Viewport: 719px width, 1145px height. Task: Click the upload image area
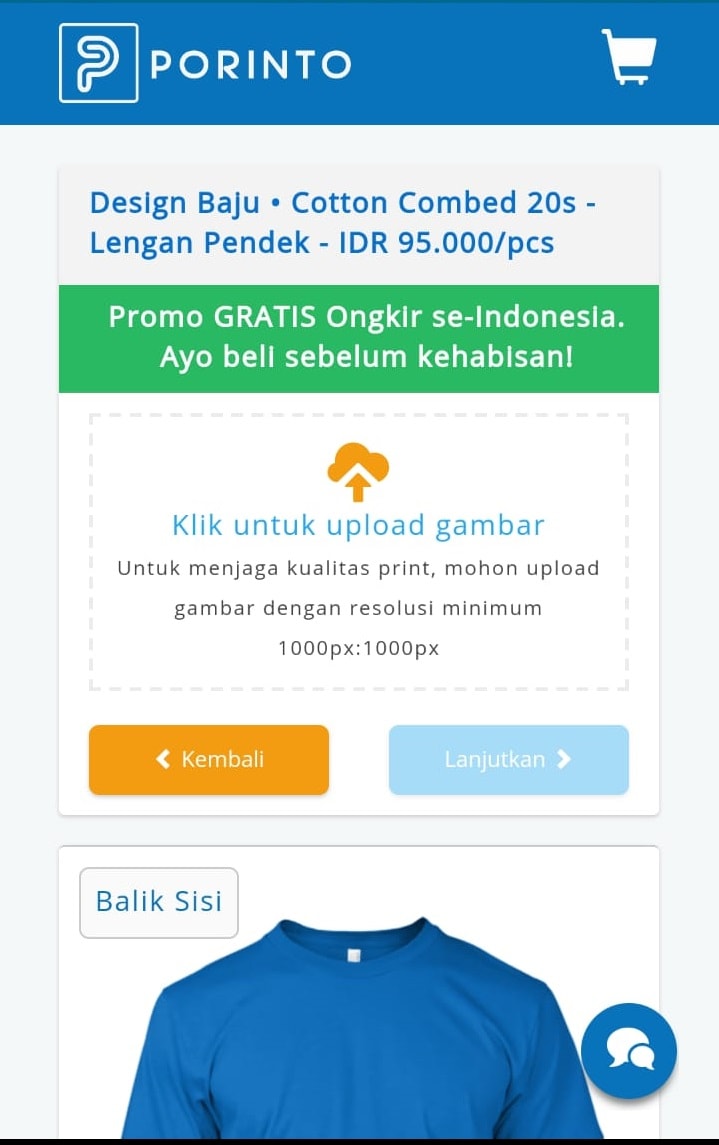(x=358, y=550)
